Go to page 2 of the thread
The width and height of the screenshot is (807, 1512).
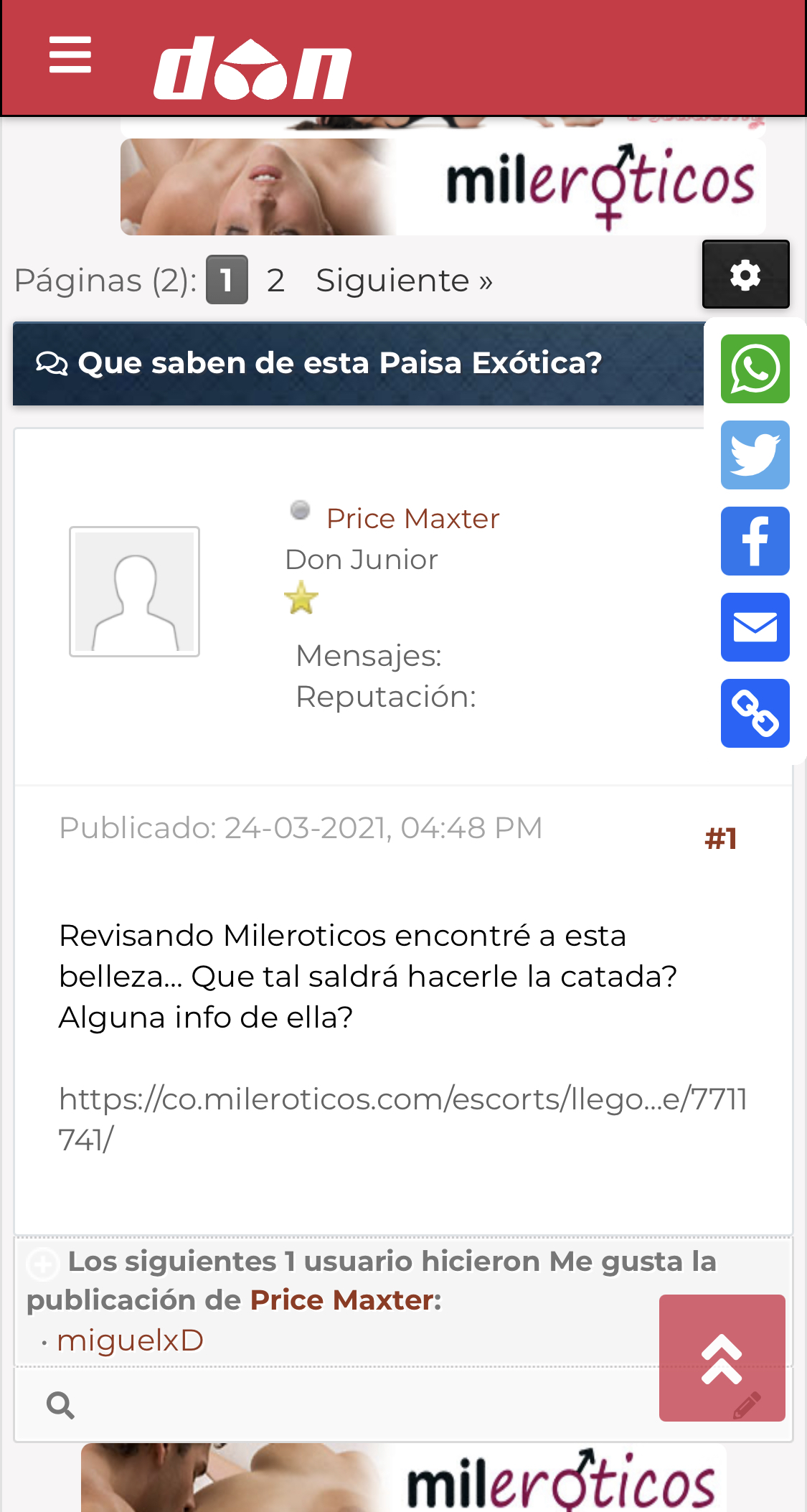[275, 281]
